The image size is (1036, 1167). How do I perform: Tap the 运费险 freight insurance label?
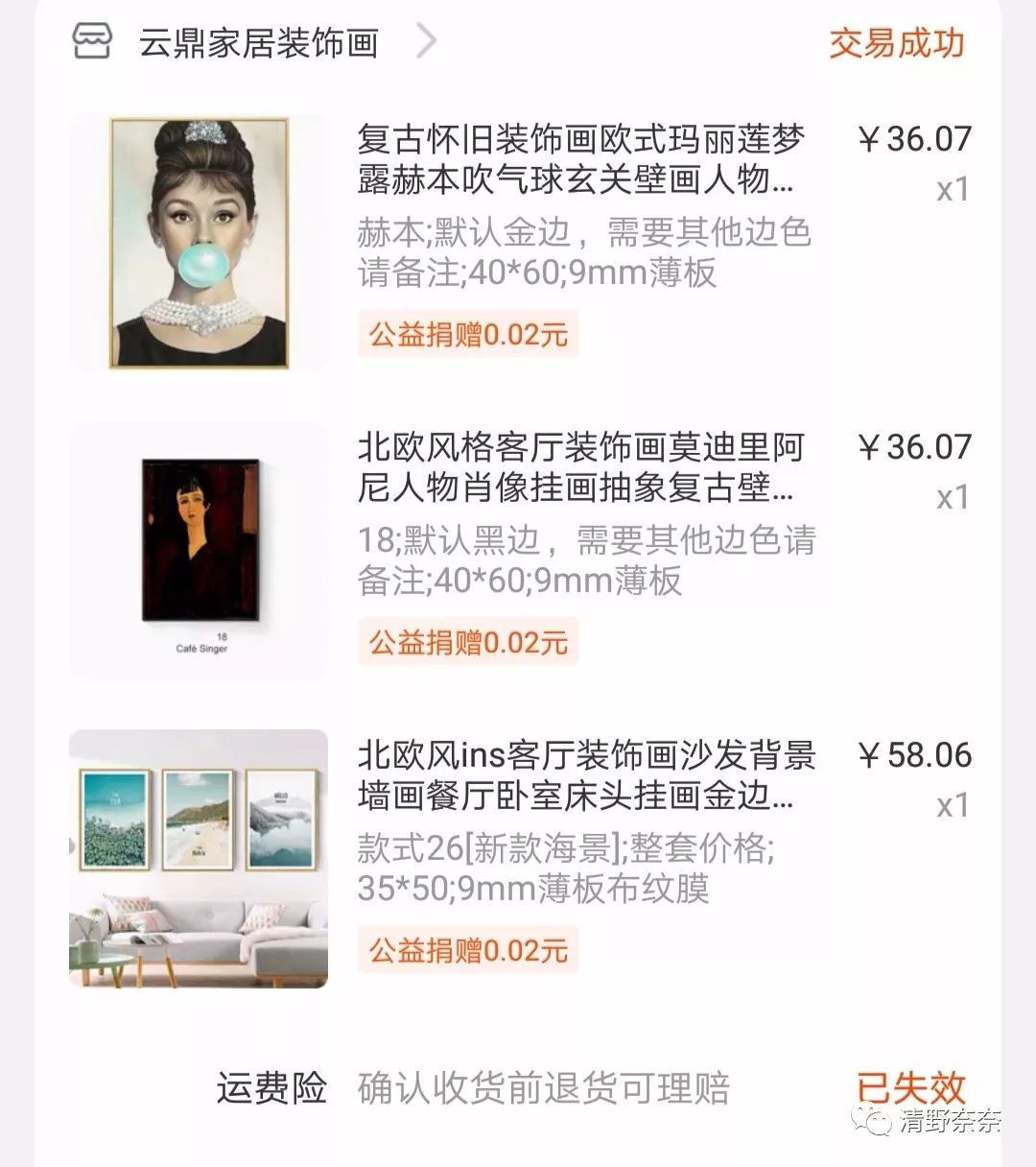270,1088
